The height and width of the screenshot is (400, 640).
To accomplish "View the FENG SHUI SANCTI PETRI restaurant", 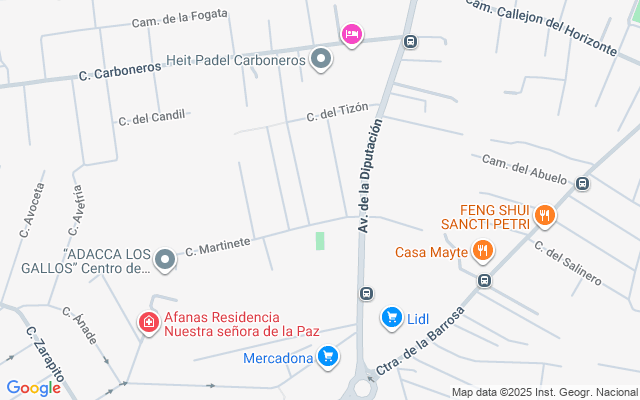I will (545, 214).
